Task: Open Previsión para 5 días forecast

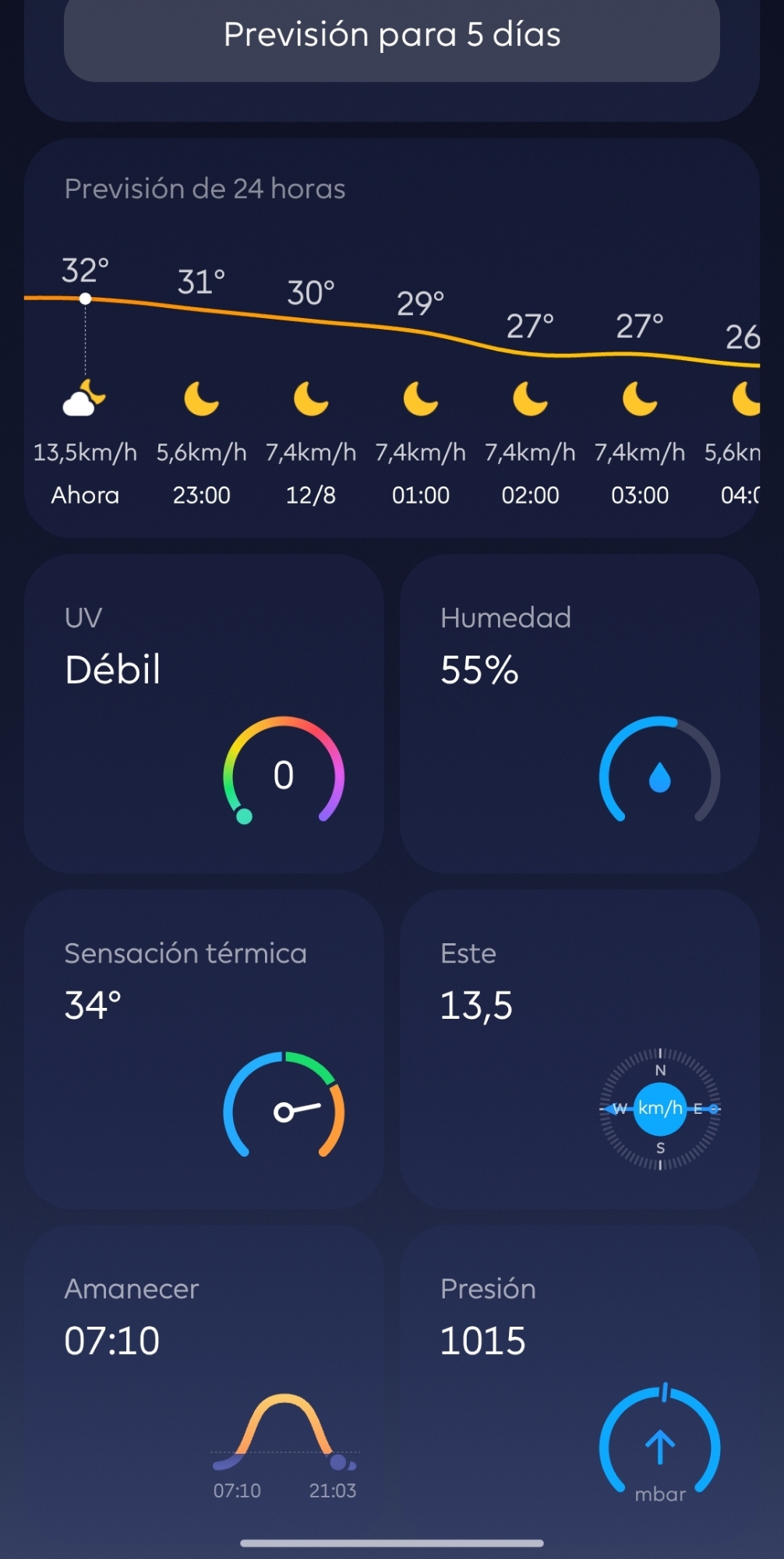Action: (391, 36)
